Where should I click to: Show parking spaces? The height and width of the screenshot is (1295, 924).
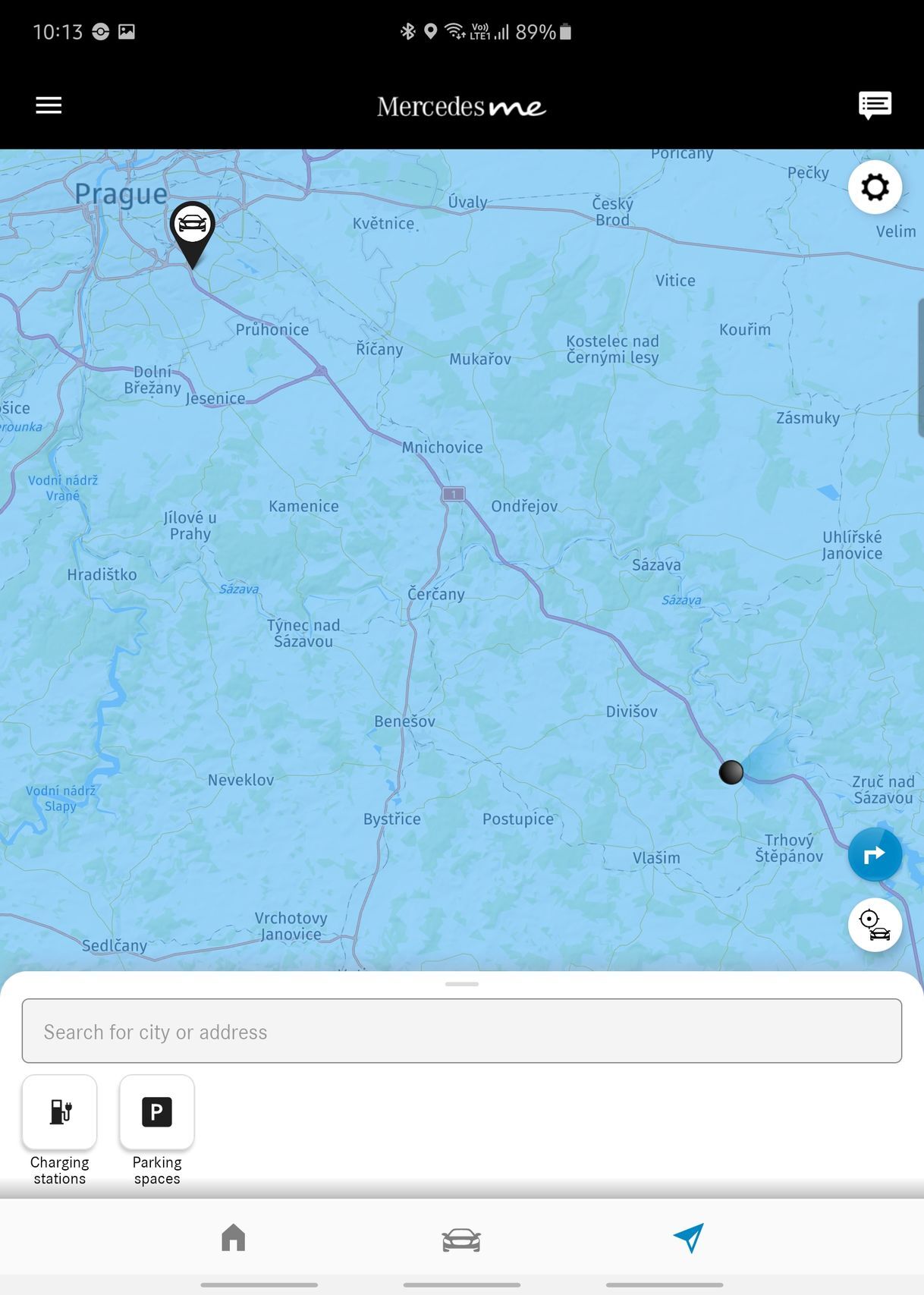tap(157, 1112)
